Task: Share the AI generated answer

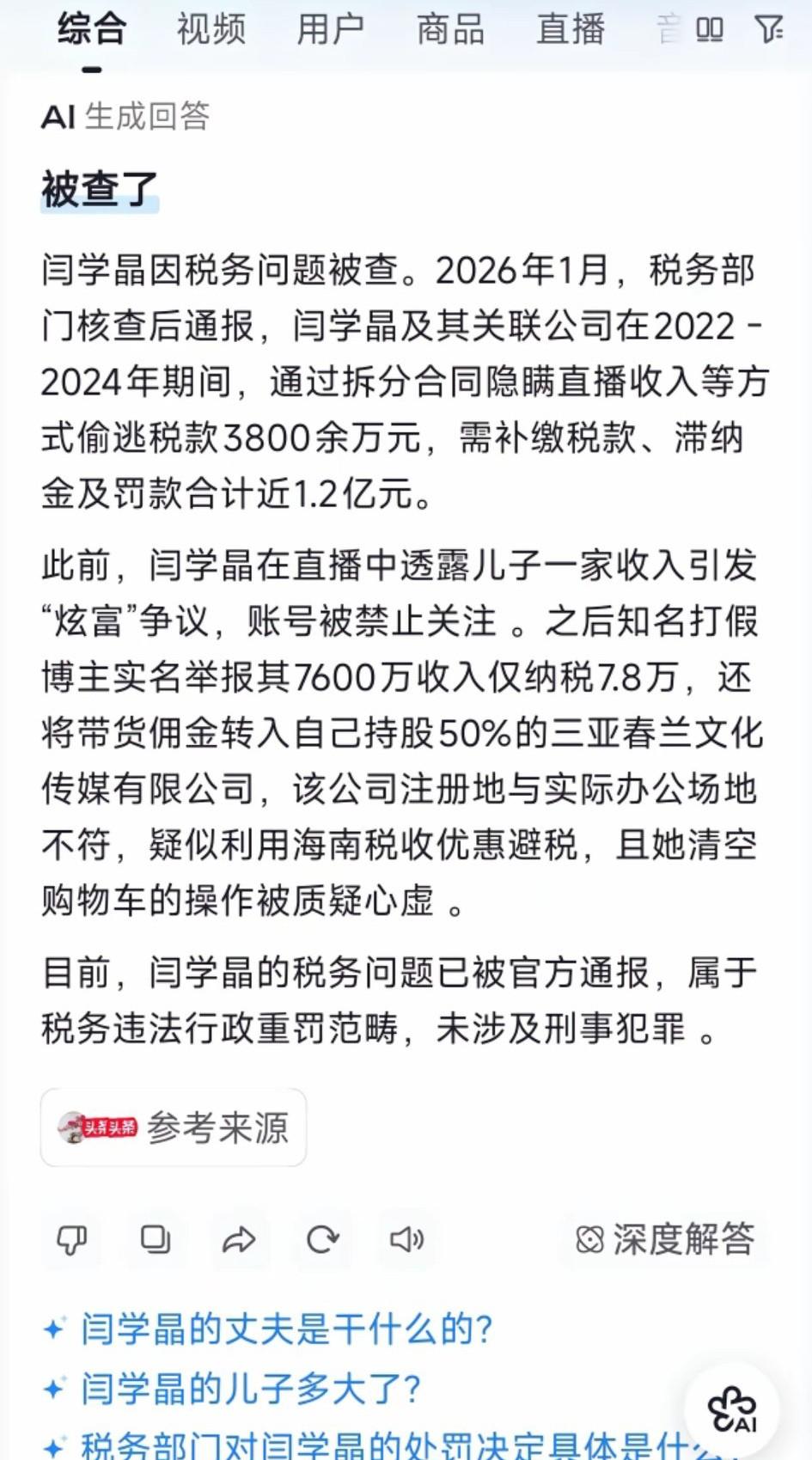Action: pyautogui.click(x=239, y=1240)
